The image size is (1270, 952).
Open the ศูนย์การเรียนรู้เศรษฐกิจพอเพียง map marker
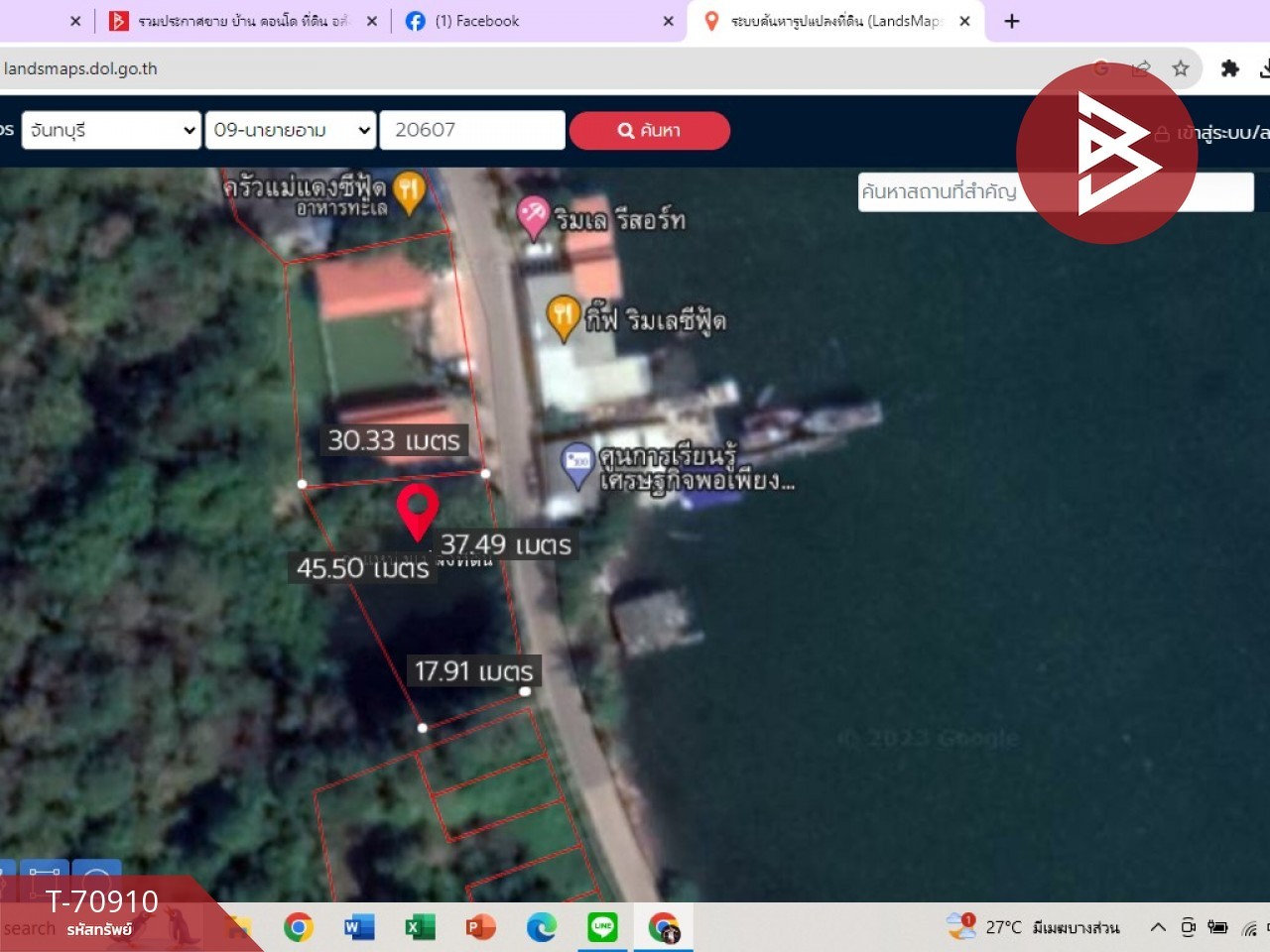pyautogui.click(x=577, y=463)
